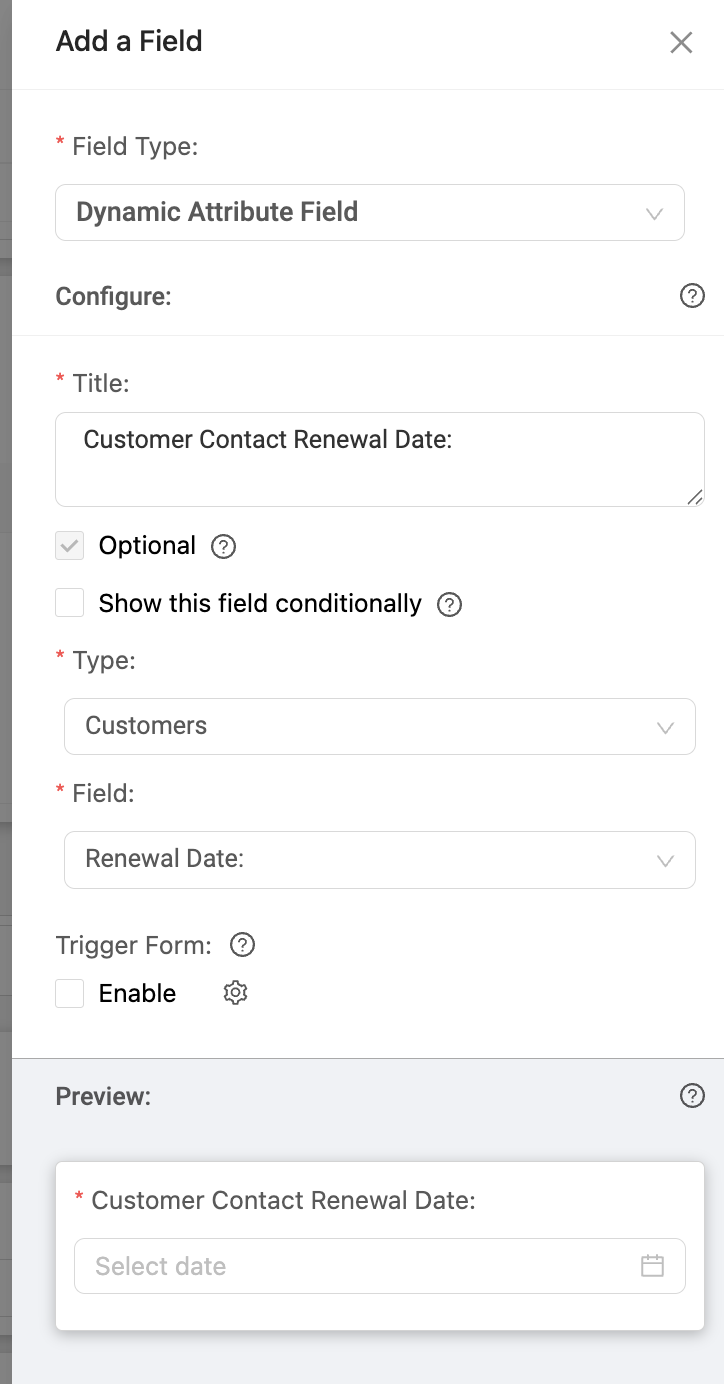Open the help icon beside Configure
The image size is (724, 1384).
pyautogui.click(x=692, y=296)
